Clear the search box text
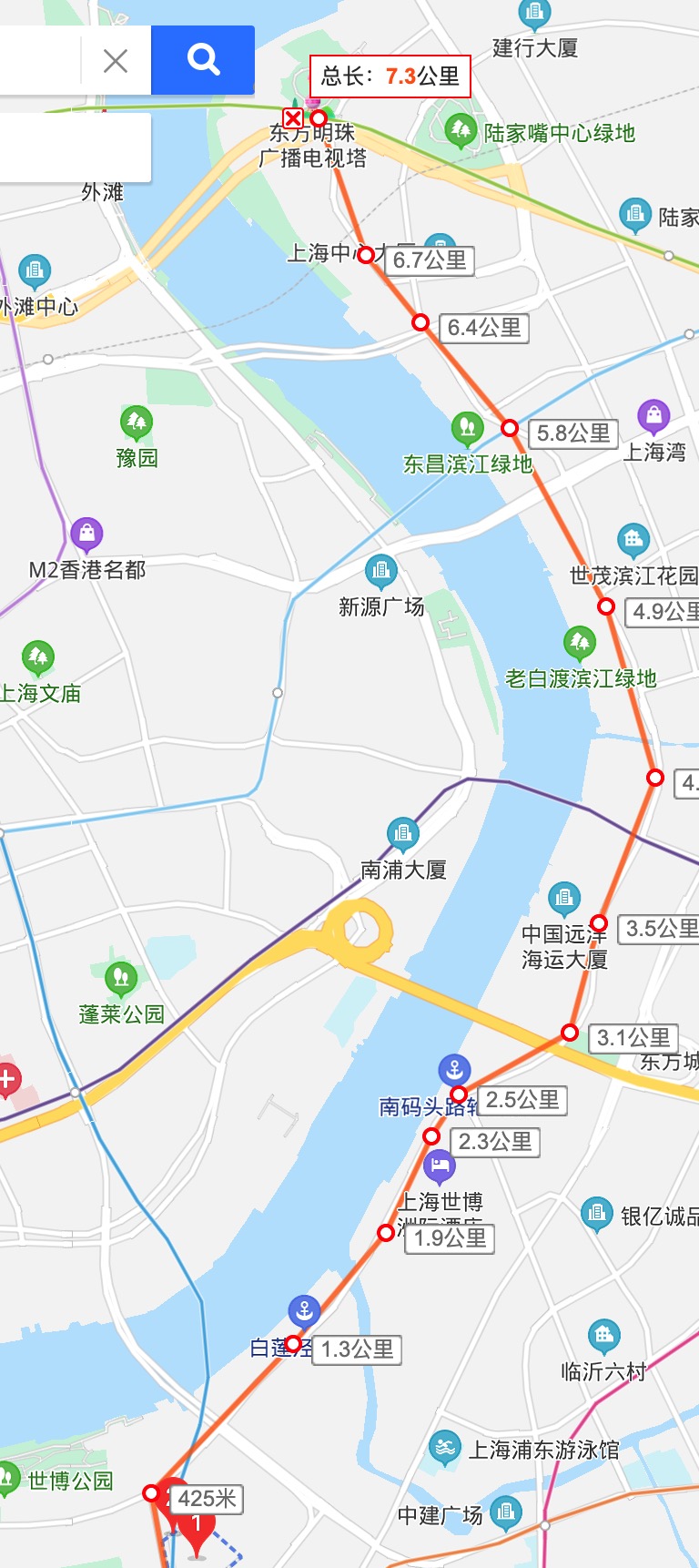Image resolution: width=699 pixels, height=1568 pixels. 116,61
